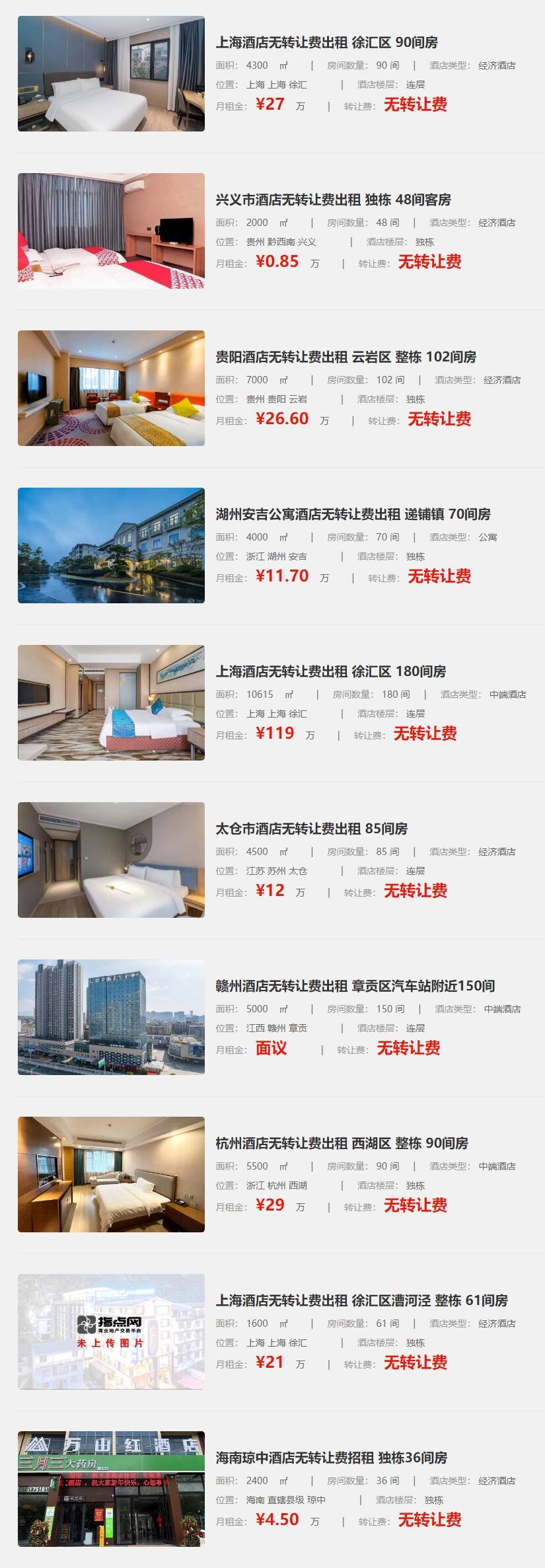
Task: Open the 赣州酒店 章贡区汽车站附近150间 listing
Action: (x=355, y=987)
